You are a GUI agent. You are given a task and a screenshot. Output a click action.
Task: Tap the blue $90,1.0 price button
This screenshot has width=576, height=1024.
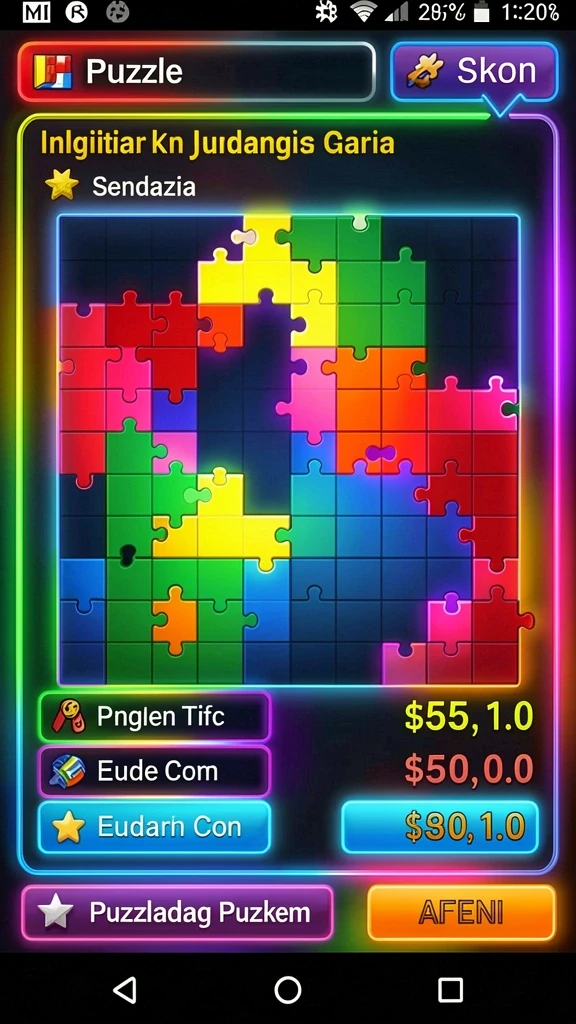(440, 827)
